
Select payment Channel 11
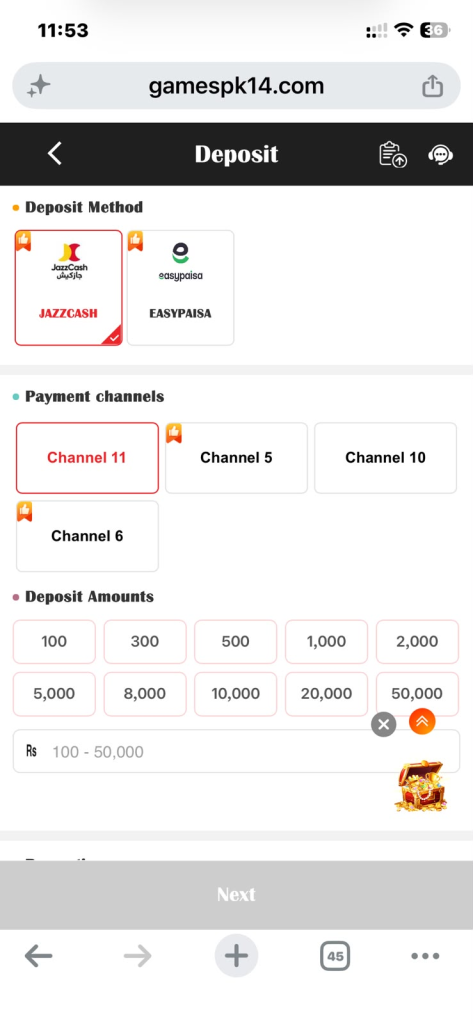87,458
